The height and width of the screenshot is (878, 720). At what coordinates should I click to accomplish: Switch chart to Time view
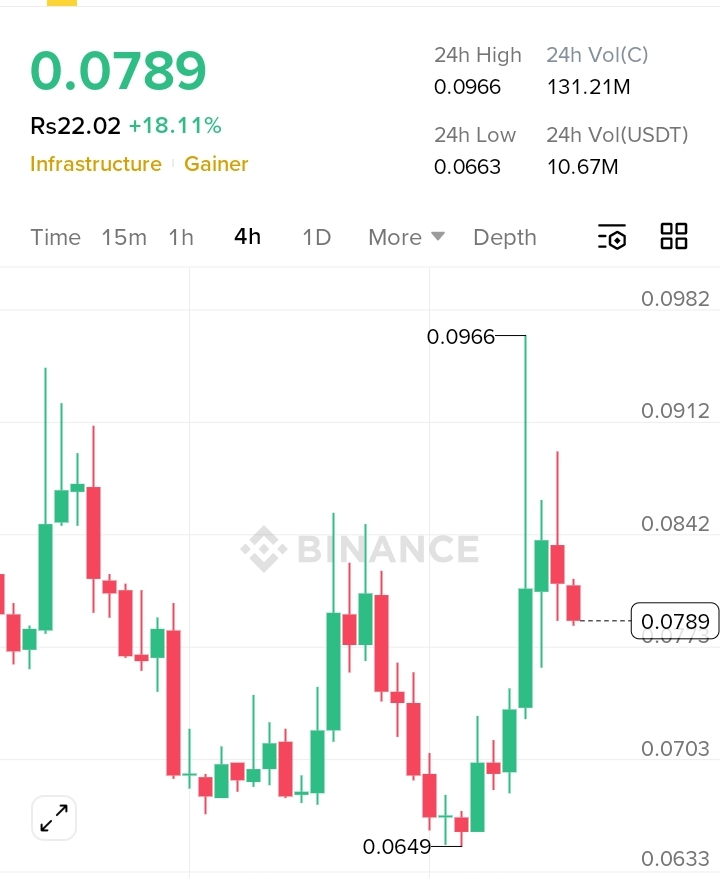[55, 237]
